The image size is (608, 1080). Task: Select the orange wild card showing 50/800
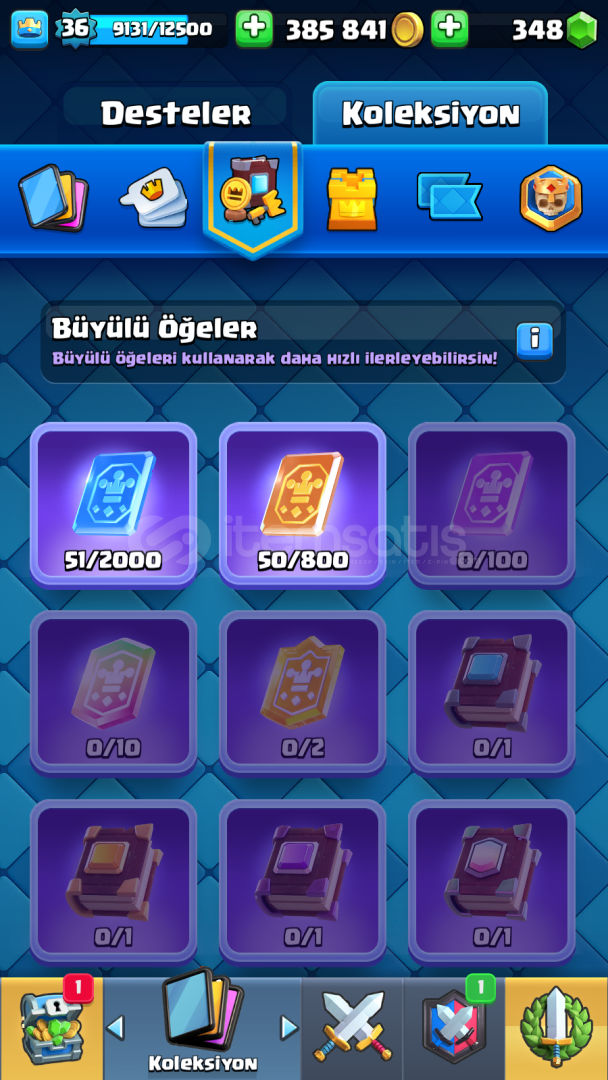[302, 505]
